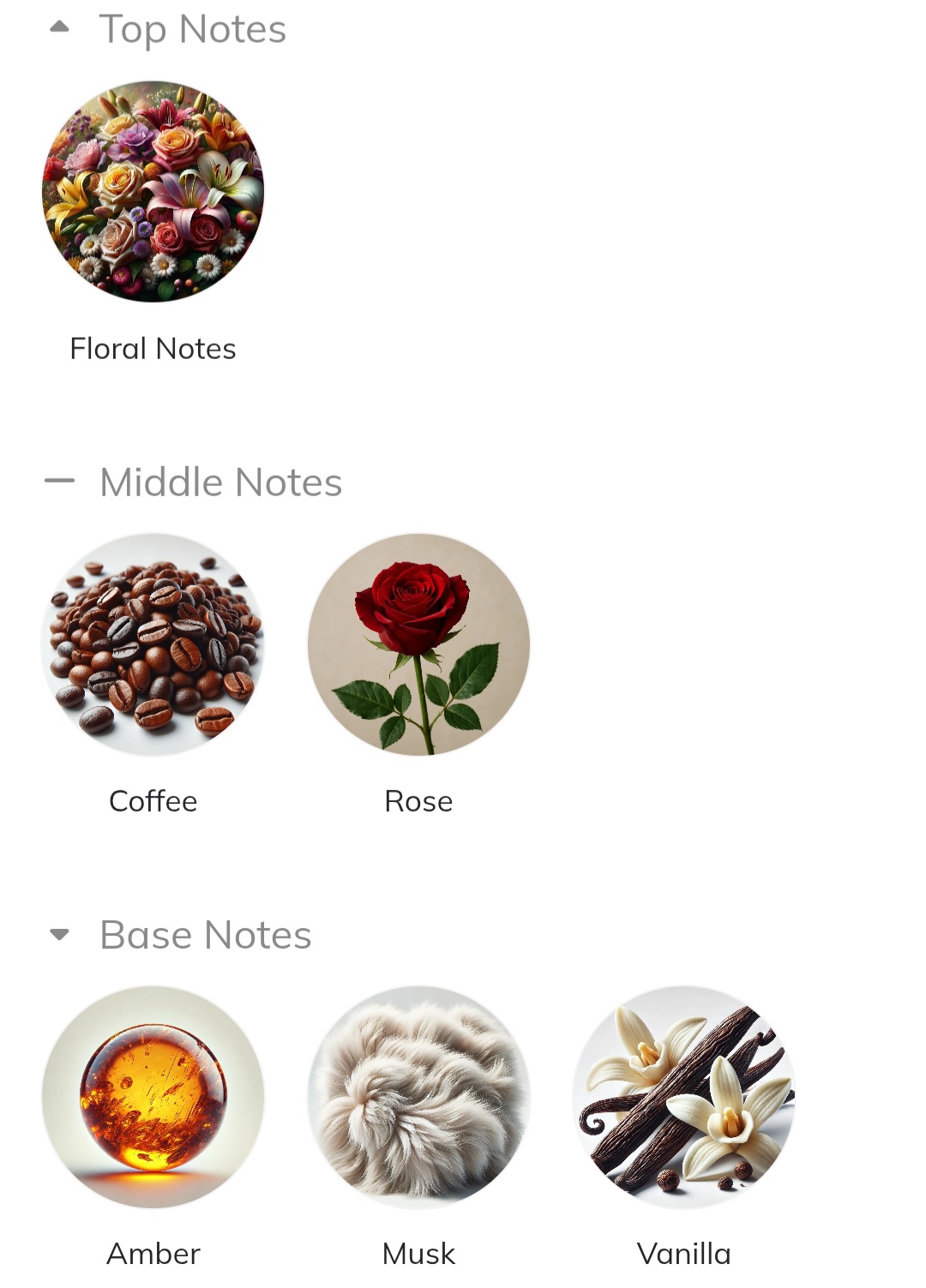Open the Amber base note

[153, 1097]
